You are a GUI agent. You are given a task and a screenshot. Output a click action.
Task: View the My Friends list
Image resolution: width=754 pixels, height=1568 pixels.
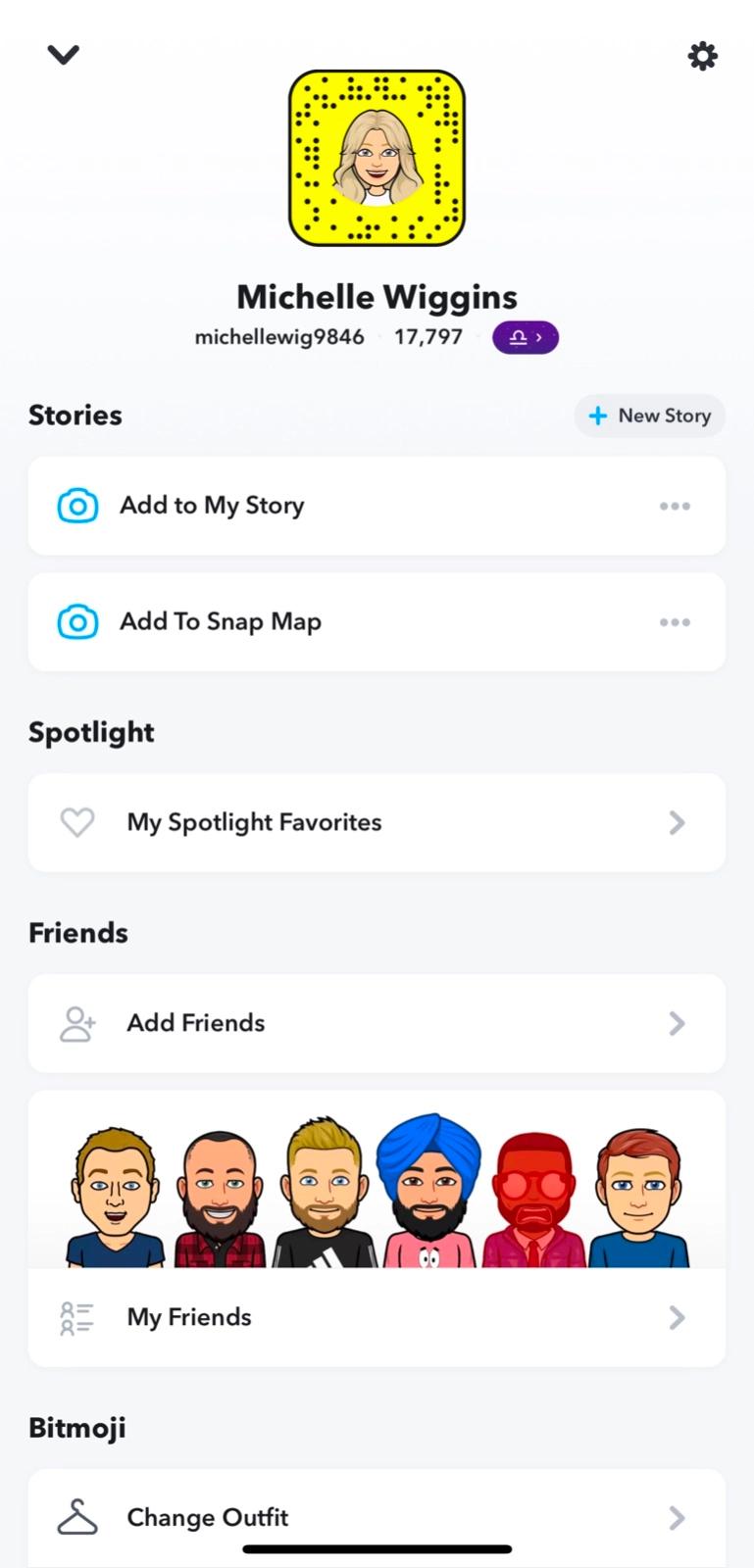(377, 1317)
